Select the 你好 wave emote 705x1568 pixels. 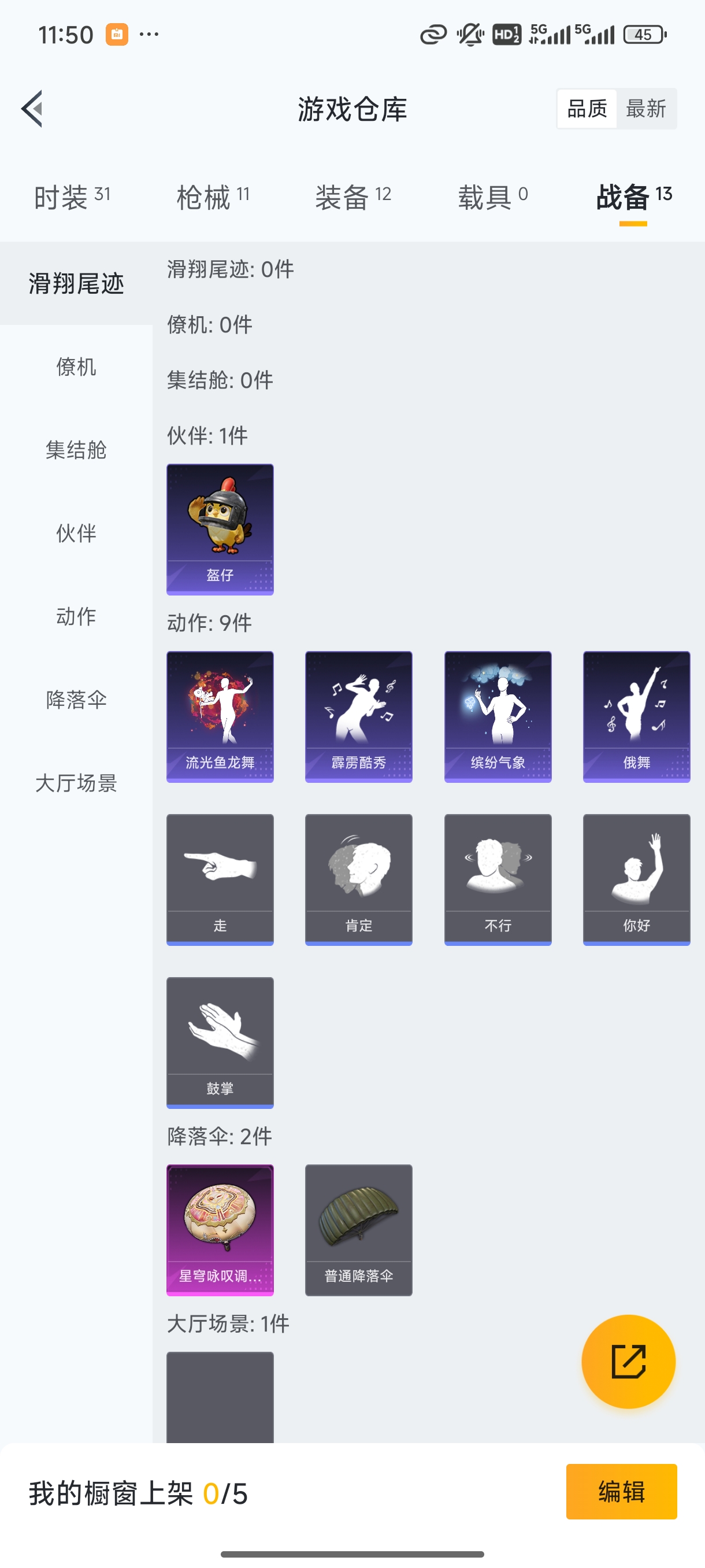[x=635, y=879]
